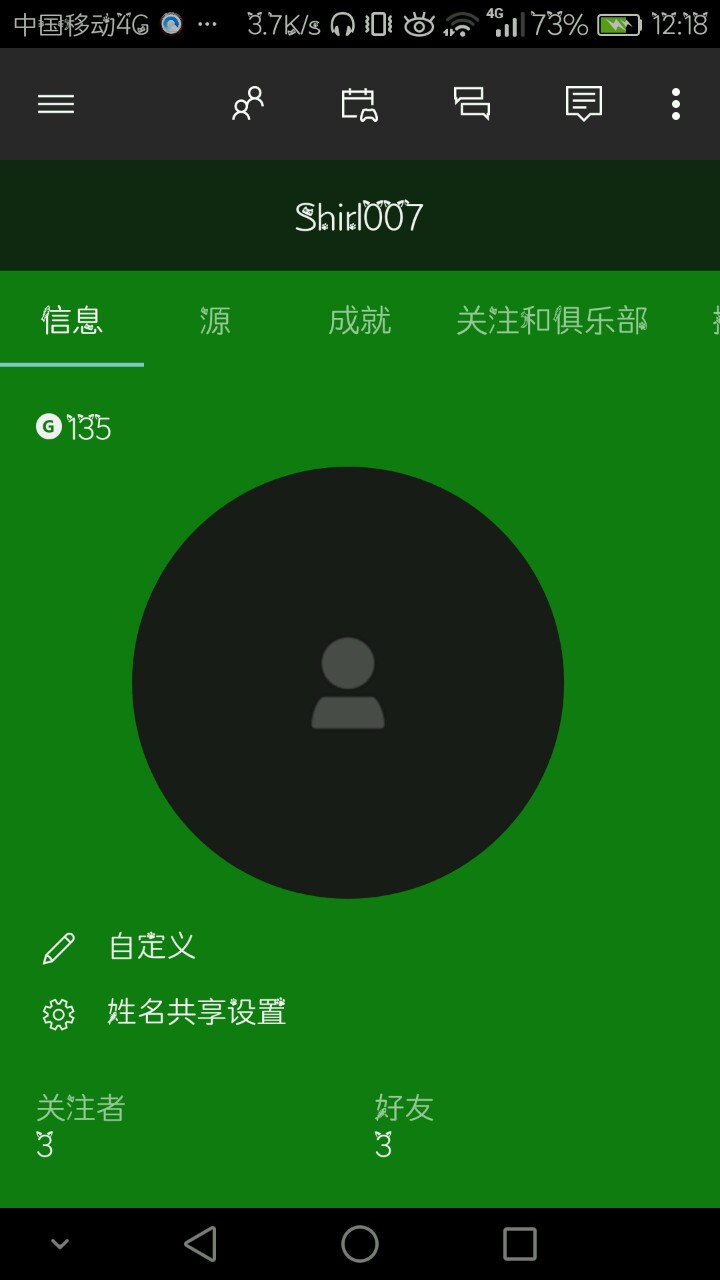Open the three-dot overflow menu

pyautogui.click(x=676, y=104)
